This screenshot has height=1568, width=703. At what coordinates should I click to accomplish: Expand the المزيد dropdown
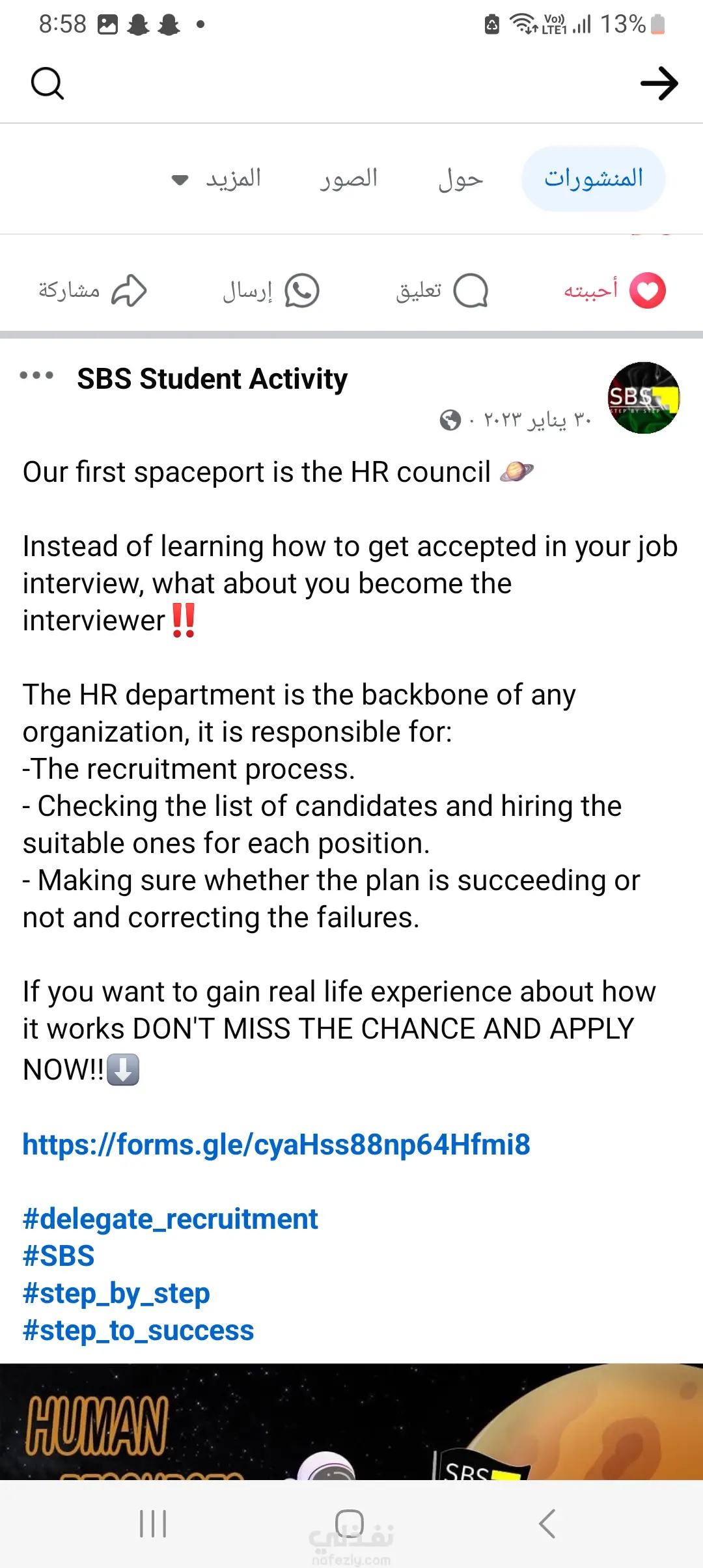pyautogui.click(x=218, y=178)
